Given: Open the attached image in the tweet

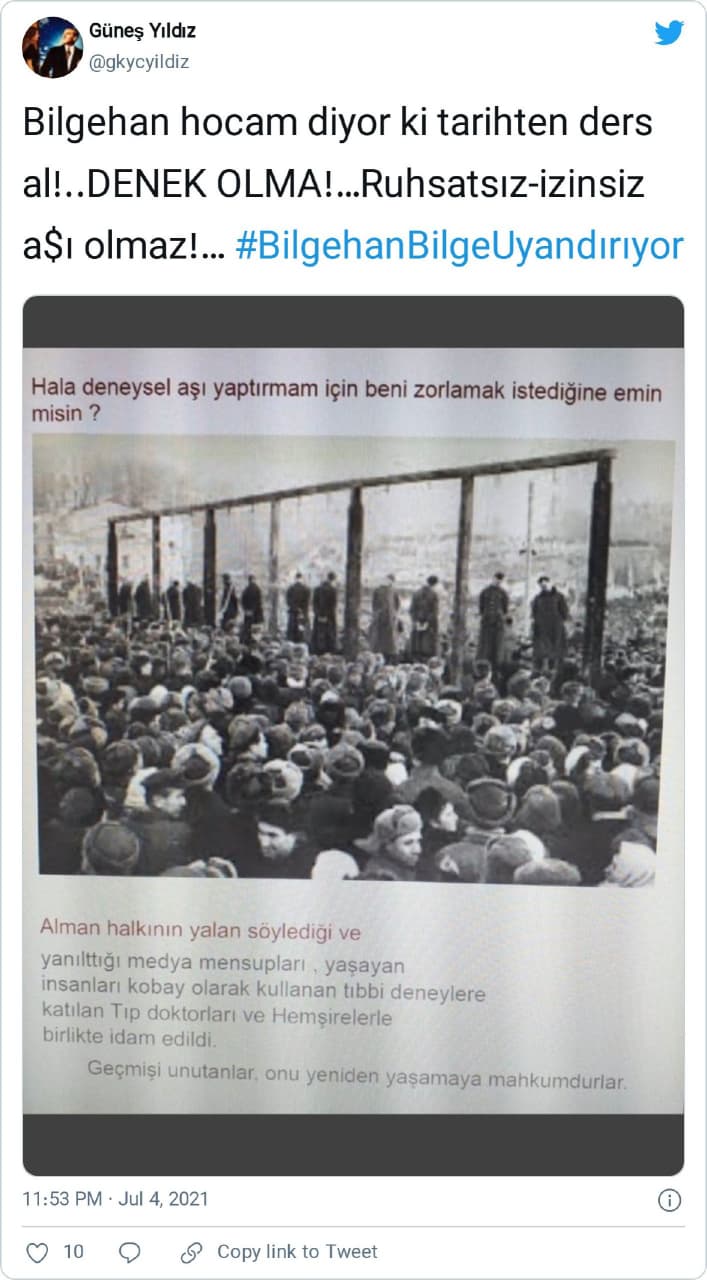Looking at the screenshot, I should tap(353, 735).
